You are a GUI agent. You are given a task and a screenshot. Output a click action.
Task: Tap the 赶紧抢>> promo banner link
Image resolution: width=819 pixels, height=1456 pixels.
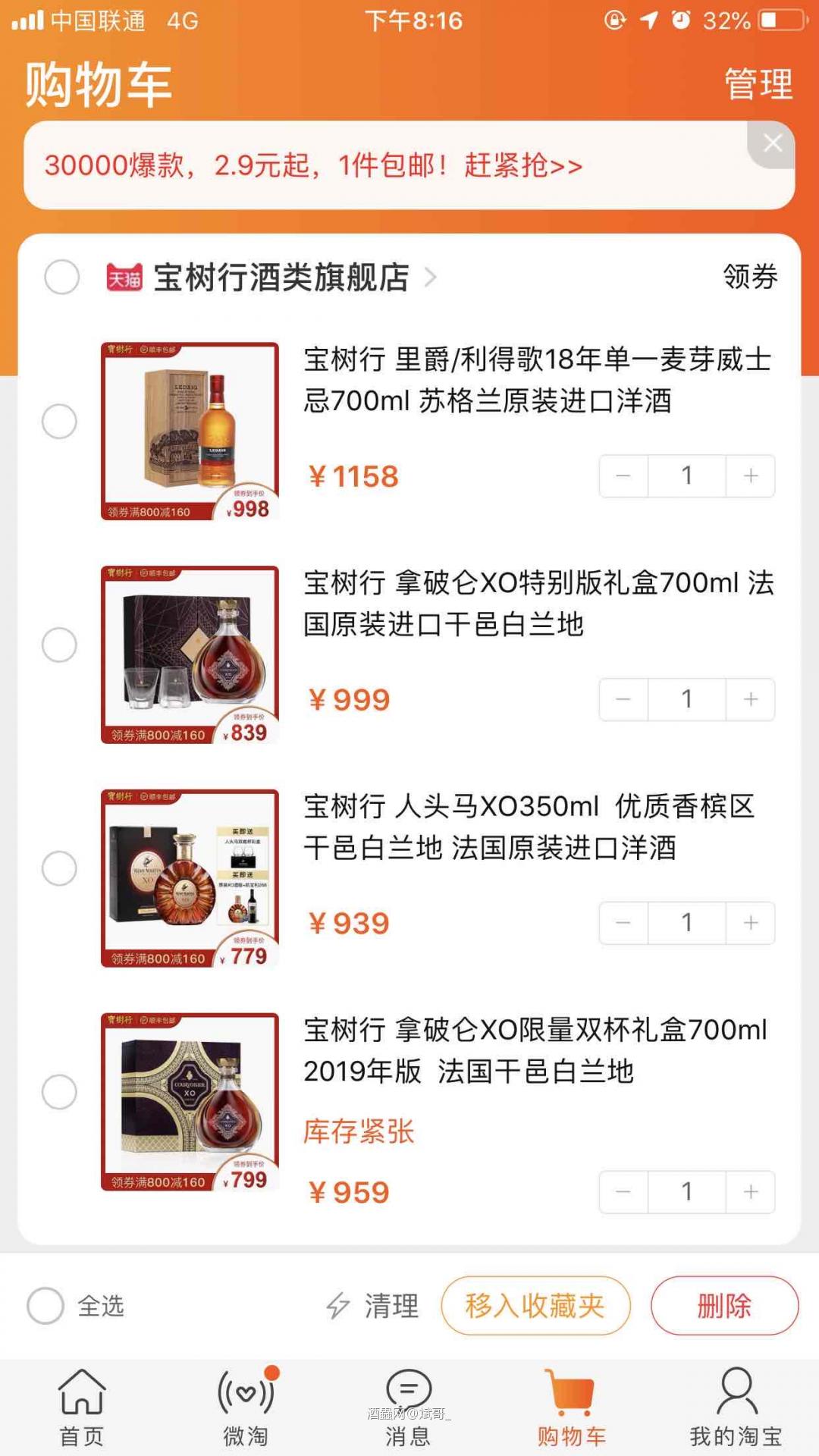point(522,166)
